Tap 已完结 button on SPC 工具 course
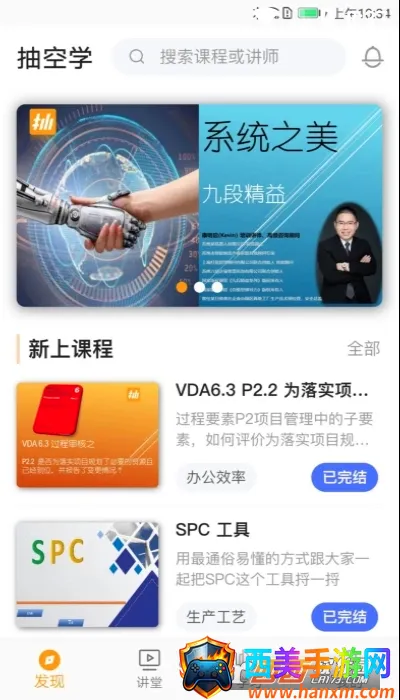Image resolution: width=400 pixels, height=700 pixels. pos(345,617)
